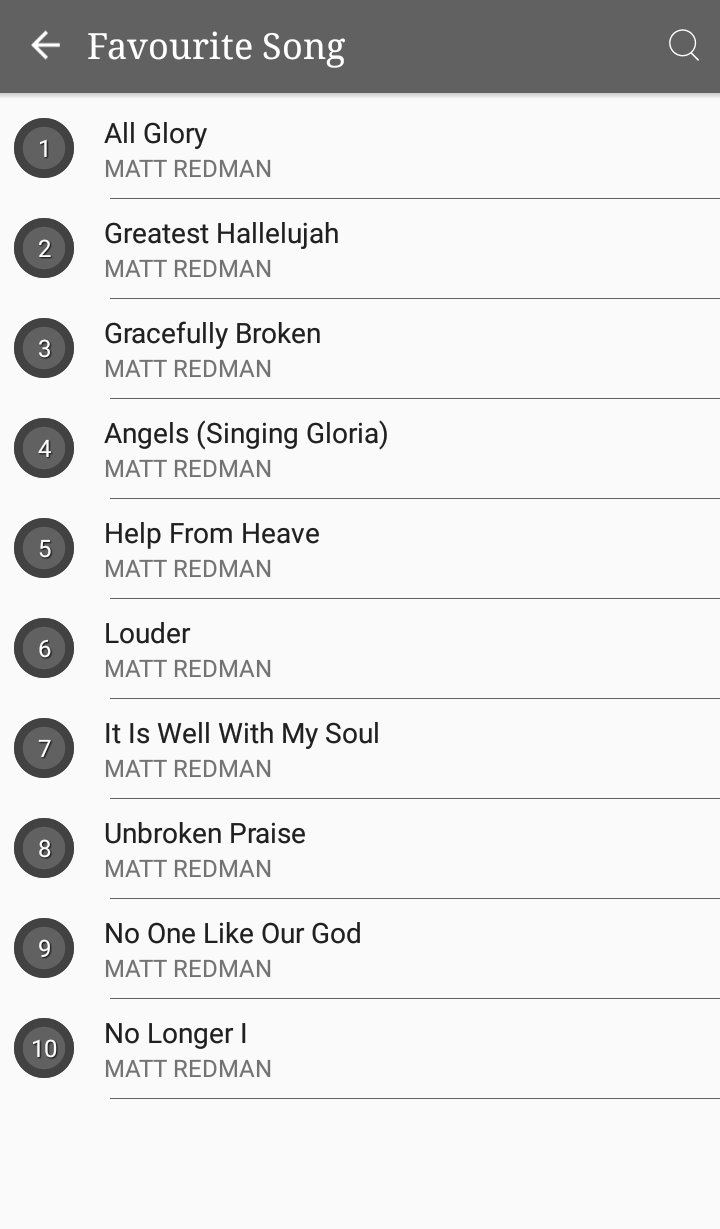Open Gracefully Broken song
The height and width of the screenshot is (1229, 720).
coord(360,348)
